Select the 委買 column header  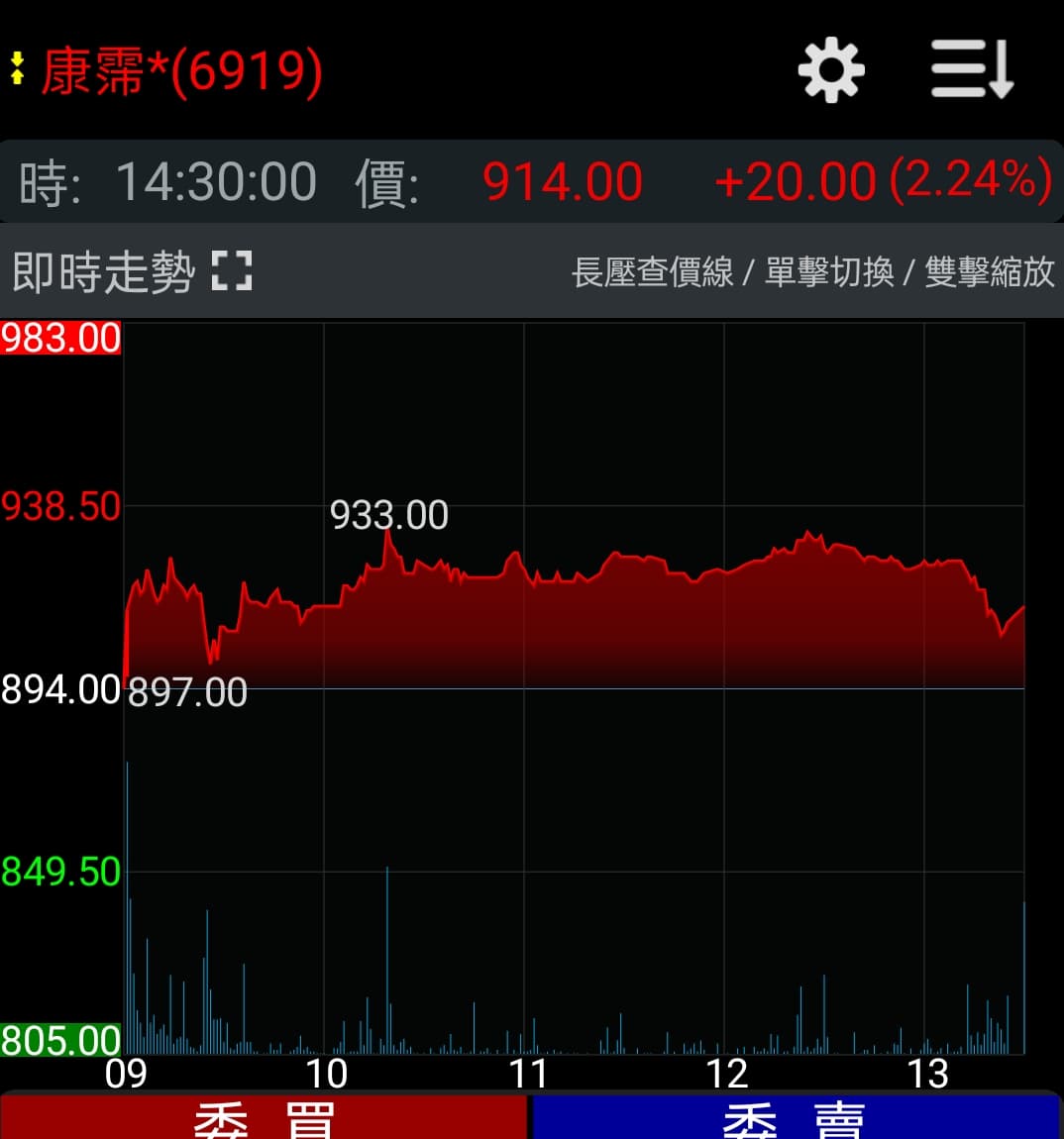point(264,1119)
